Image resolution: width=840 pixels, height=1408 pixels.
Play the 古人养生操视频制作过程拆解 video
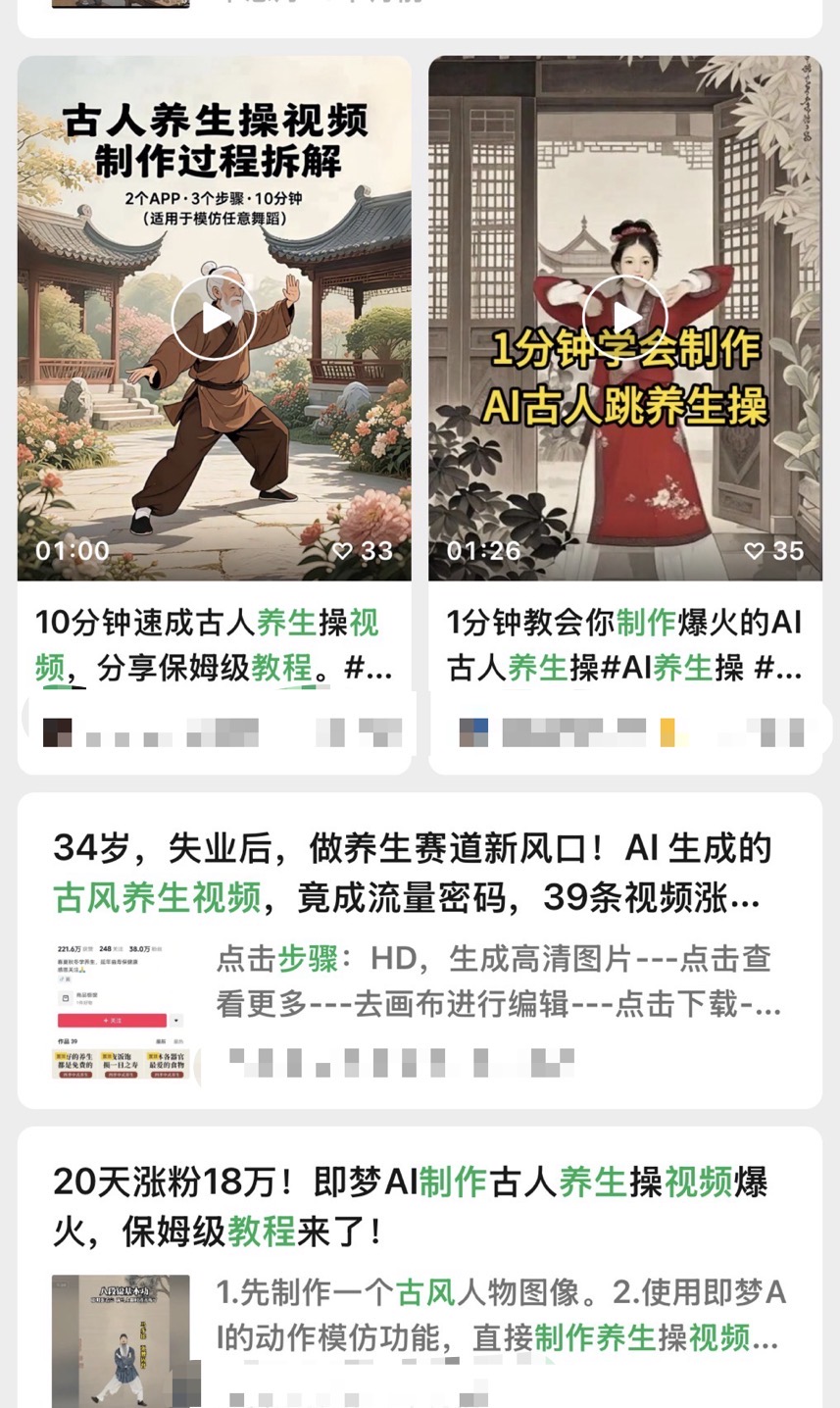click(213, 318)
